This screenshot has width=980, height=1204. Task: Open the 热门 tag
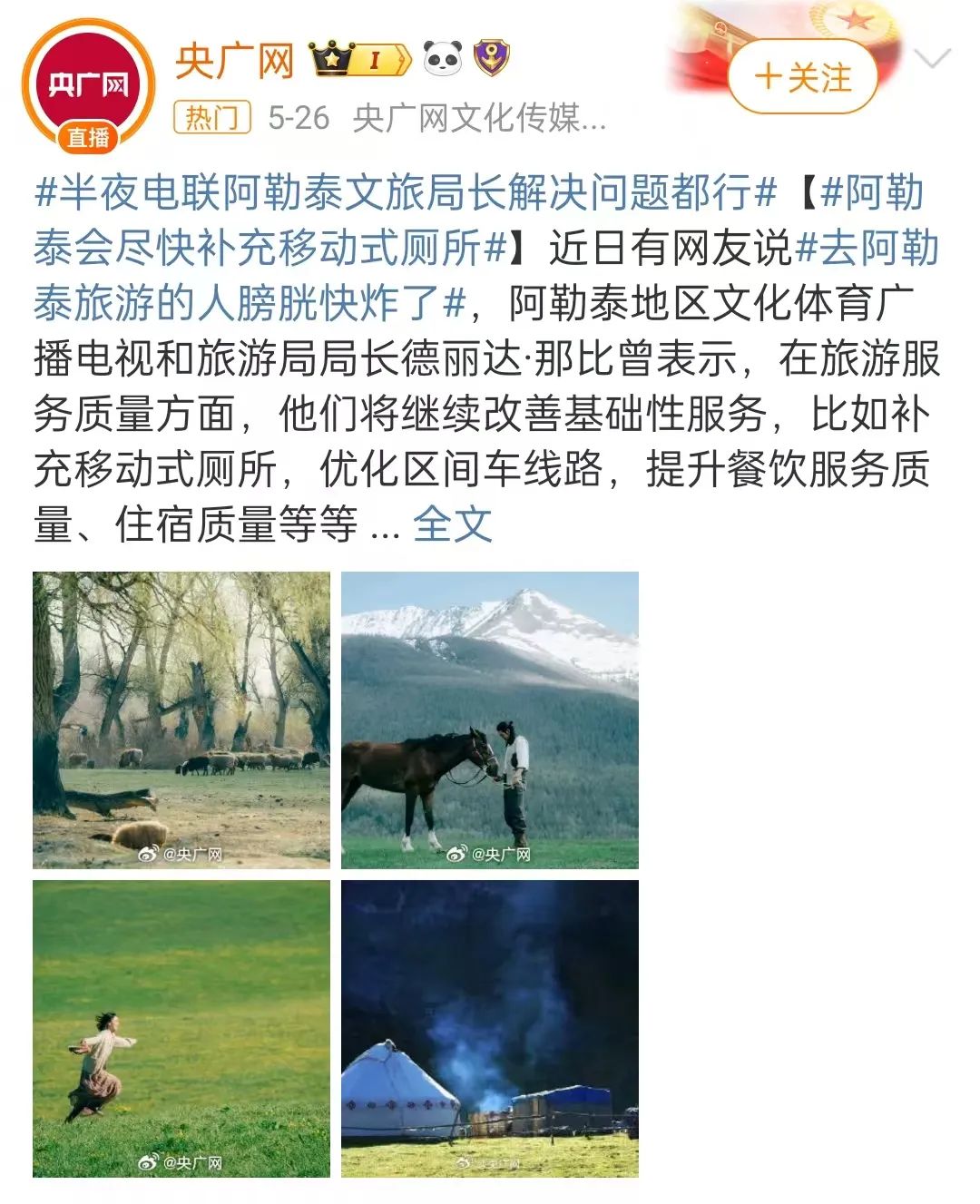click(x=211, y=118)
